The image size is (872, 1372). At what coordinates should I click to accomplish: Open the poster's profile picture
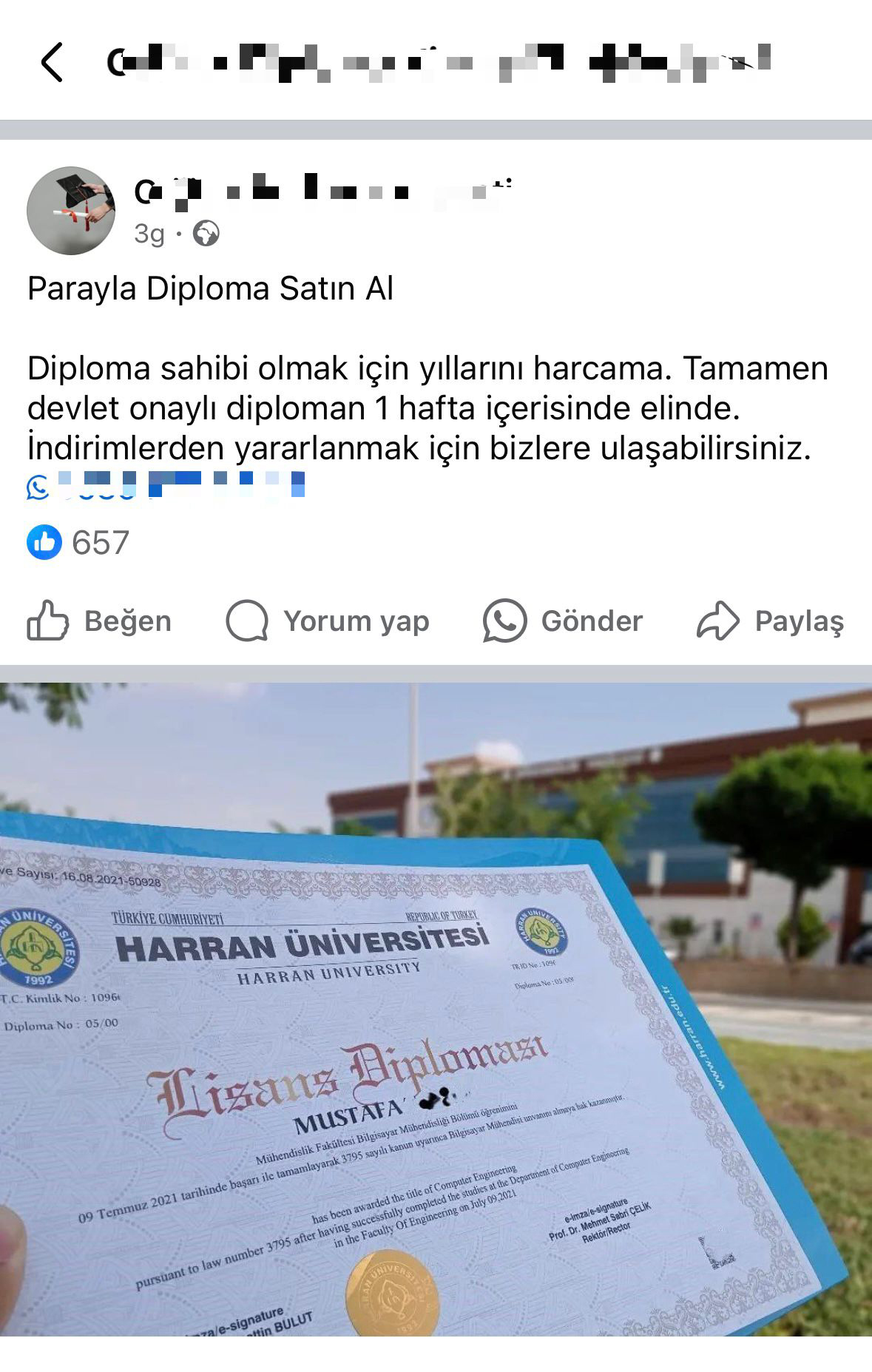click(x=71, y=211)
